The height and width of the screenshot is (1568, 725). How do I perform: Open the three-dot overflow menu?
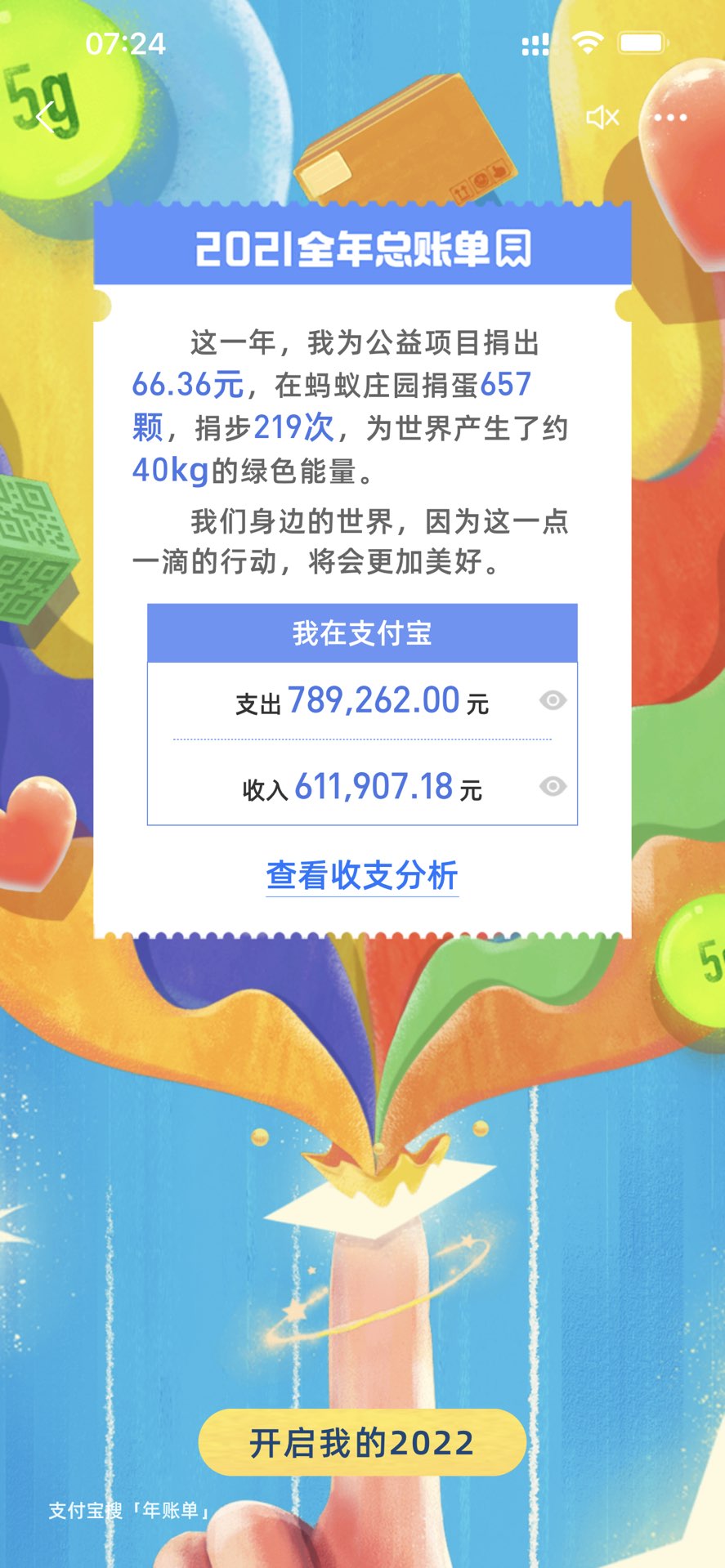click(x=670, y=118)
